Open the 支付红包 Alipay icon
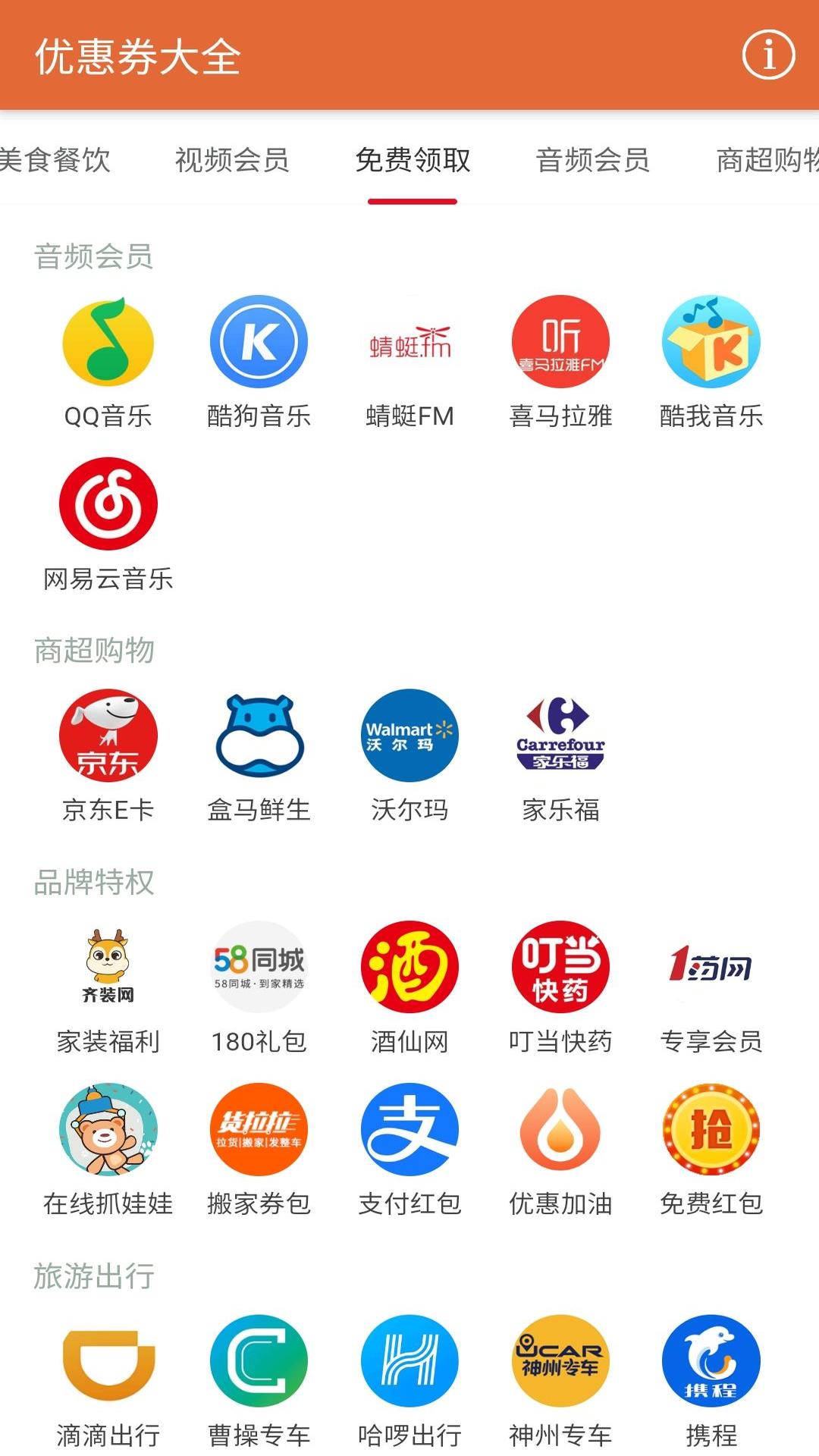 [409, 1130]
